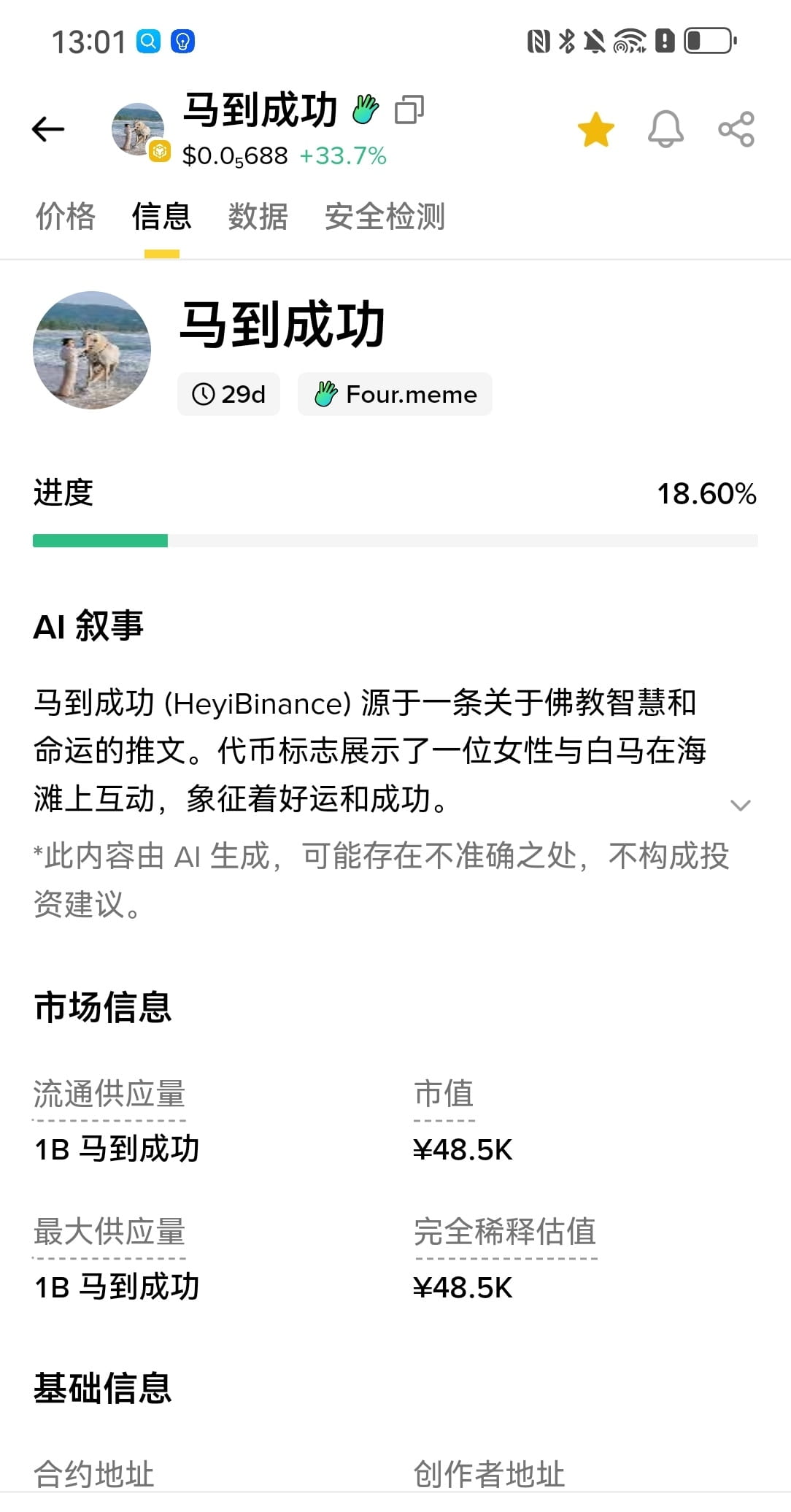Select the 信息 tab
The height and width of the screenshot is (1512, 791).
[x=161, y=217]
